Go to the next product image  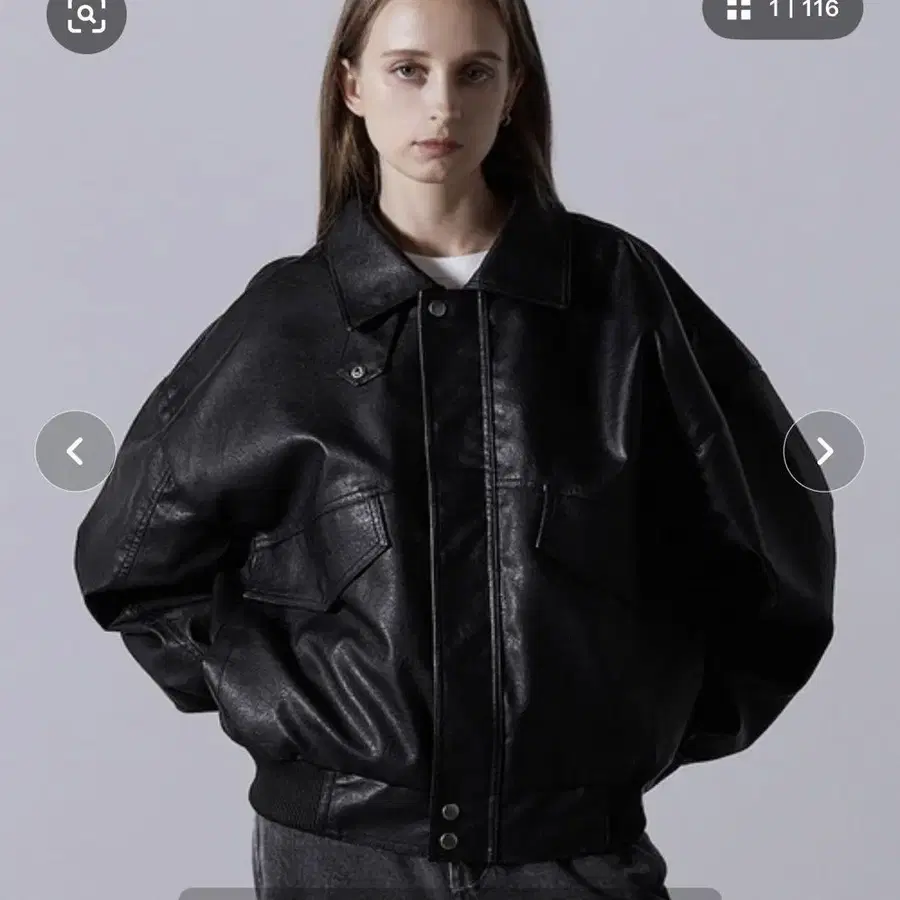click(824, 451)
